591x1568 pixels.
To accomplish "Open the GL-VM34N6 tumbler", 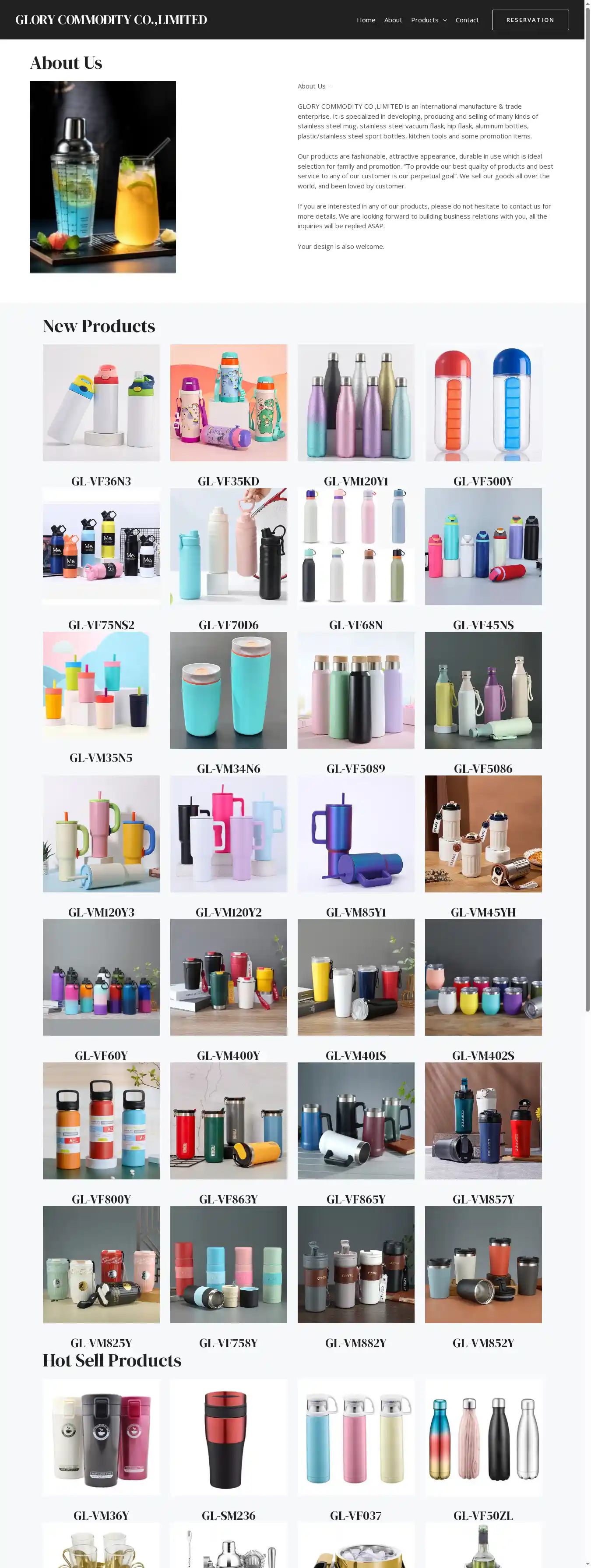I will pyautogui.click(x=228, y=690).
